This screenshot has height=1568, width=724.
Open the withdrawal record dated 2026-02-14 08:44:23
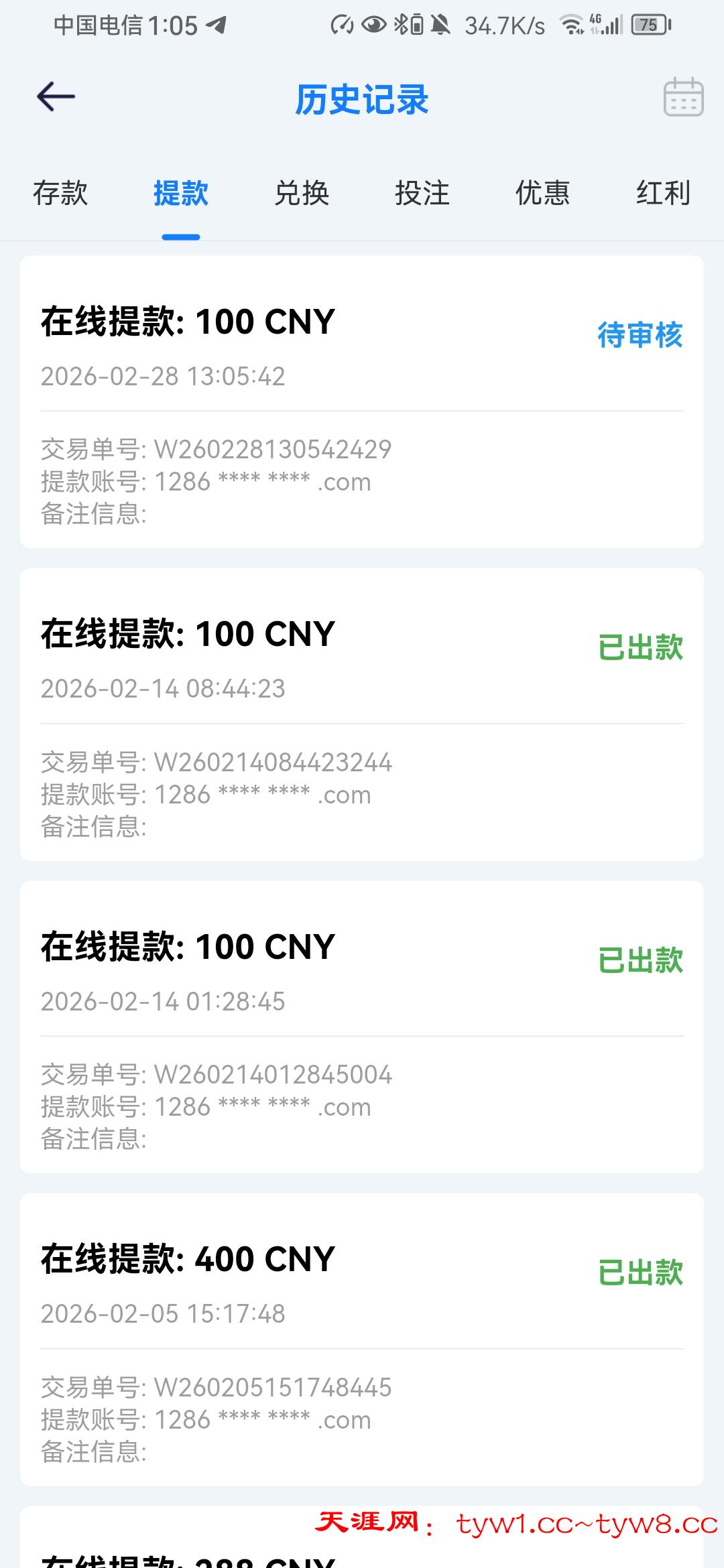click(362, 714)
